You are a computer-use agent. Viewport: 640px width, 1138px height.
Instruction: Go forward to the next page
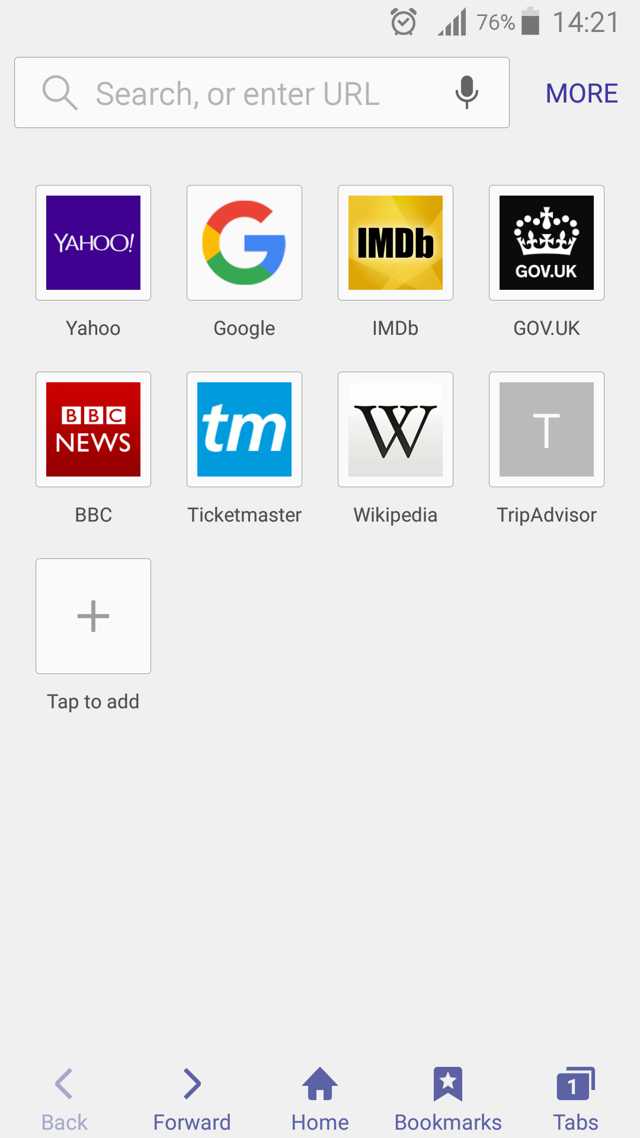coord(192,1097)
